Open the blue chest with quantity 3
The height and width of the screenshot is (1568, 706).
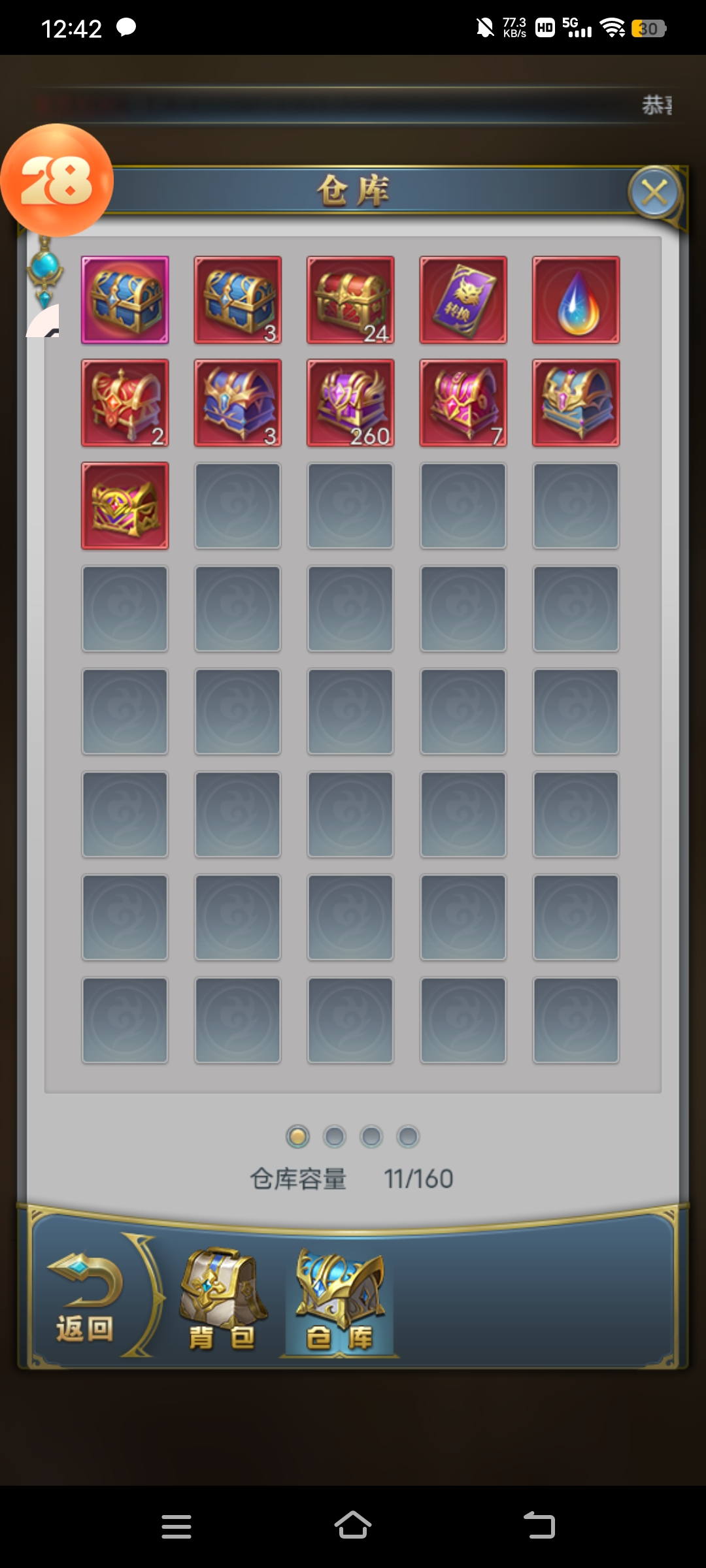pos(238,300)
